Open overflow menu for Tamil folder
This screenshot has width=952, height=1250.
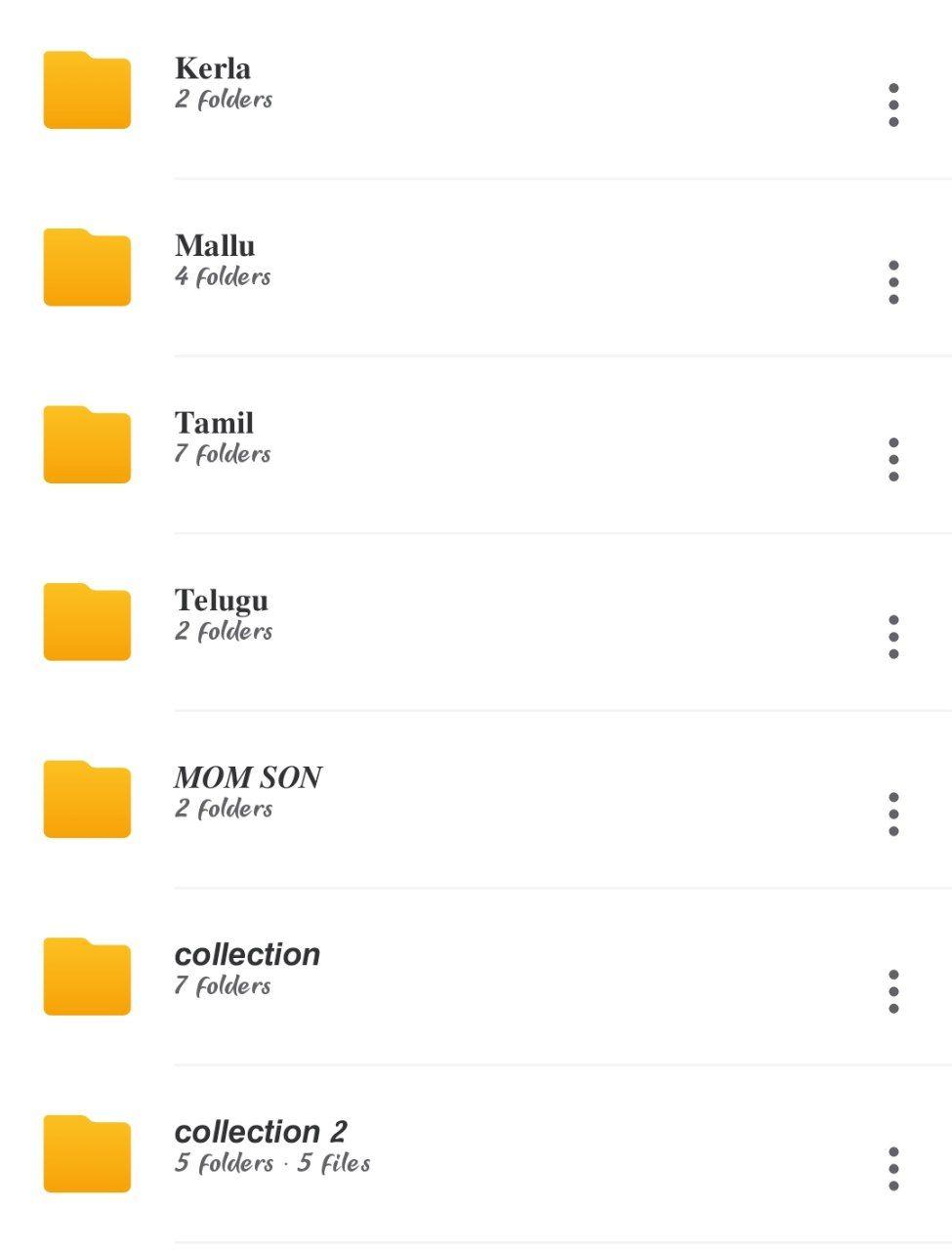point(893,460)
